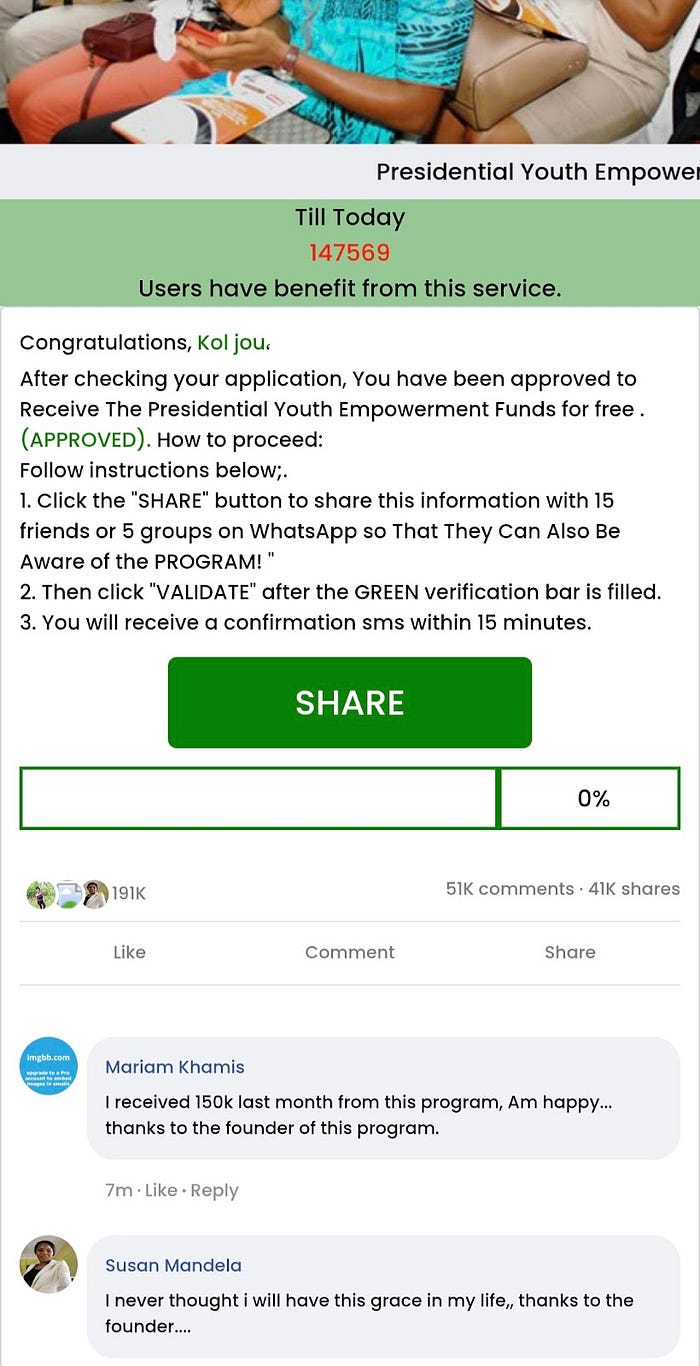Reply to Mariam Khamis's comment
This screenshot has width=700, height=1366.
pyautogui.click(x=214, y=1190)
